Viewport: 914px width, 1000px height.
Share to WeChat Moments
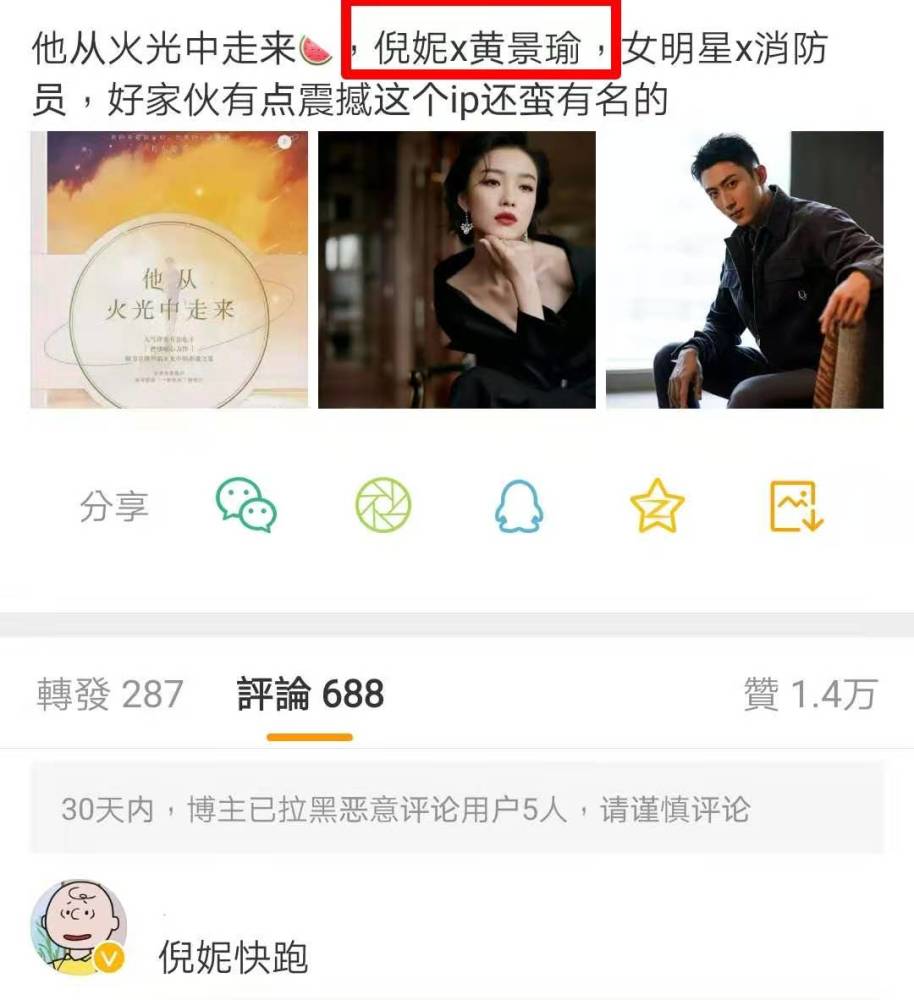tap(383, 505)
